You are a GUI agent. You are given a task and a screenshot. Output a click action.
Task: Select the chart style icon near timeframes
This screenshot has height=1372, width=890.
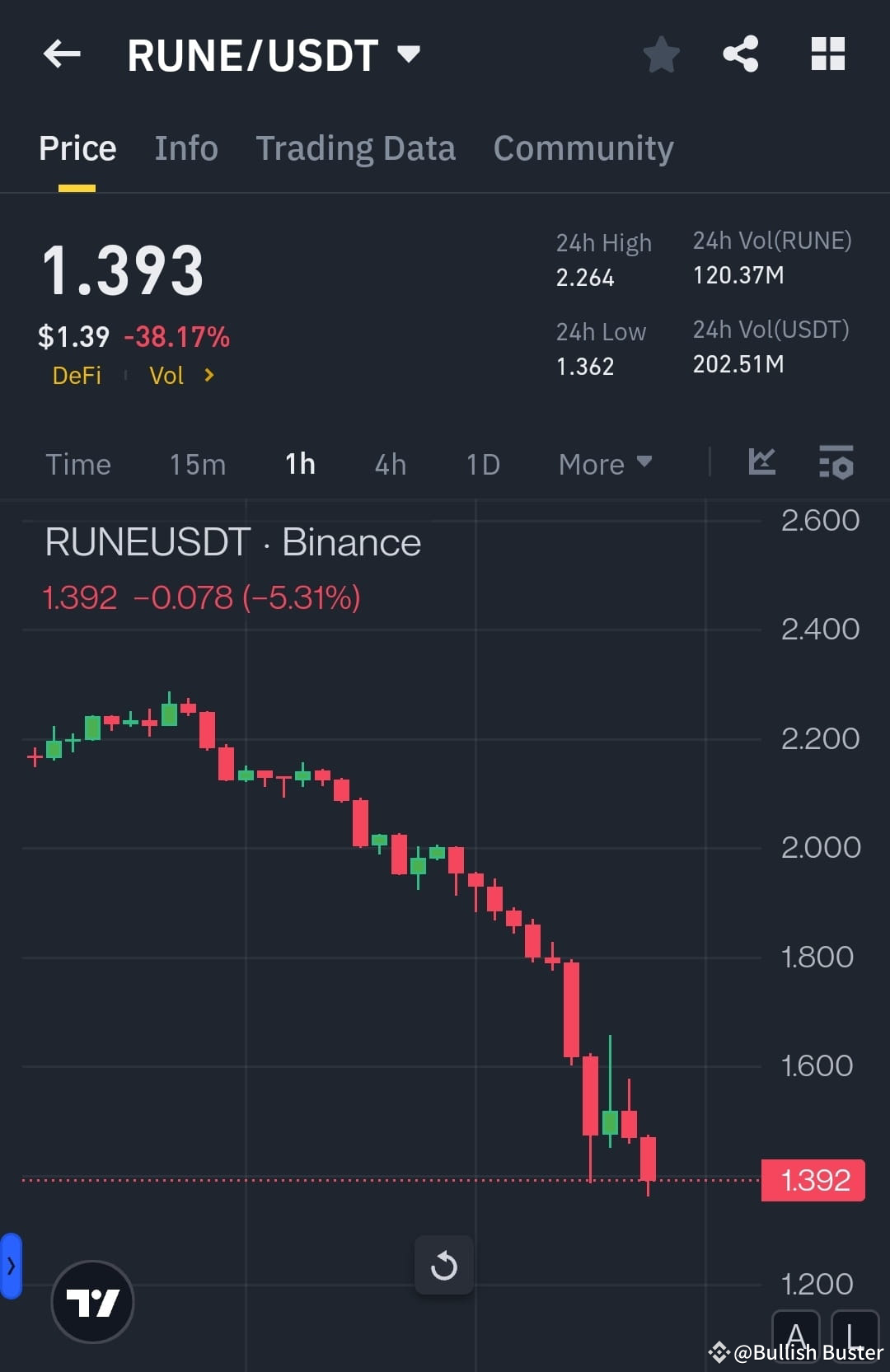762,464
